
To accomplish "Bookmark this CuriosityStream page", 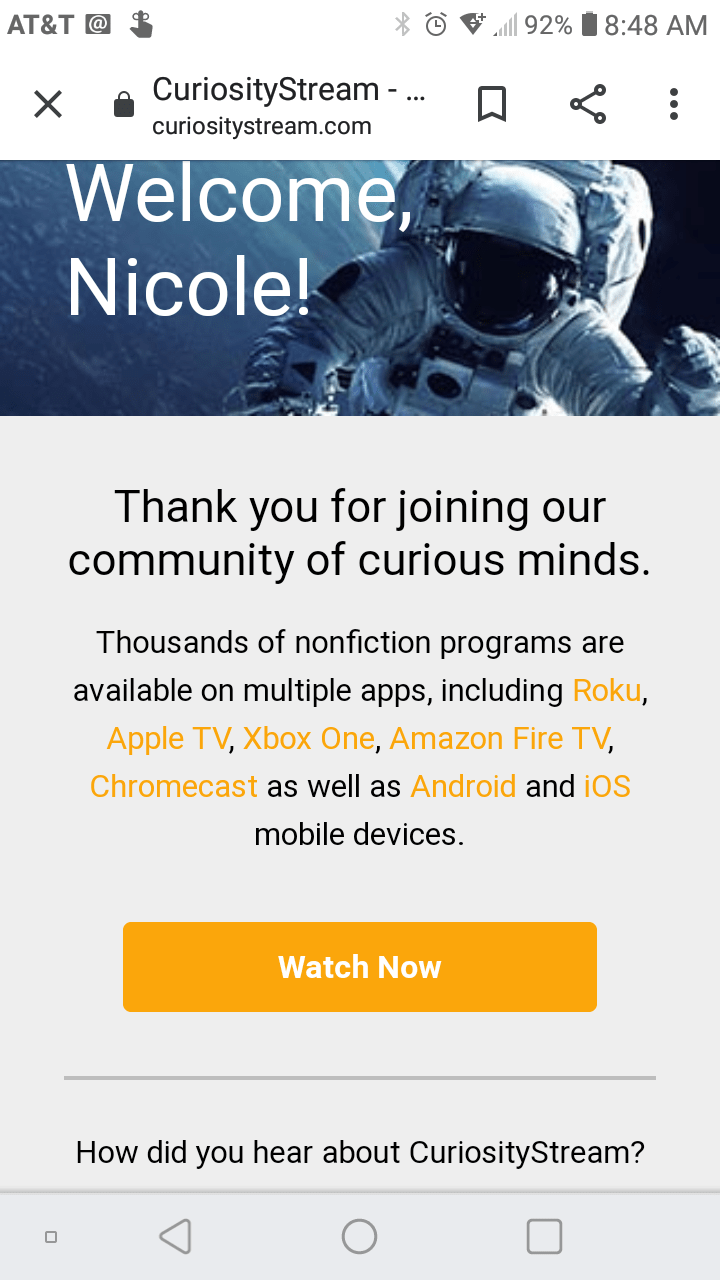I will tap(491, 104).
